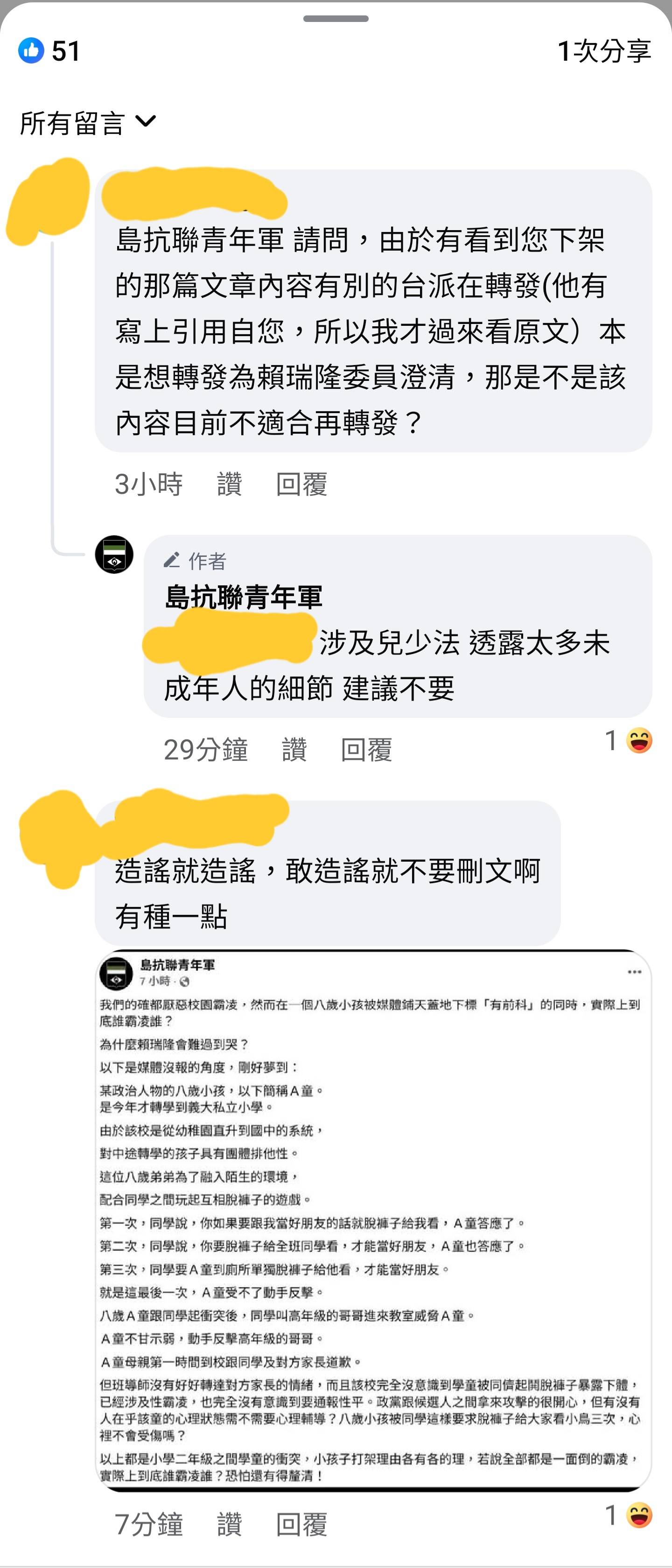The height and width of the screenshot is (1568, 672).
Task: Like the author's reply posted 29分鐘 ago
Action: click(294, 749)
